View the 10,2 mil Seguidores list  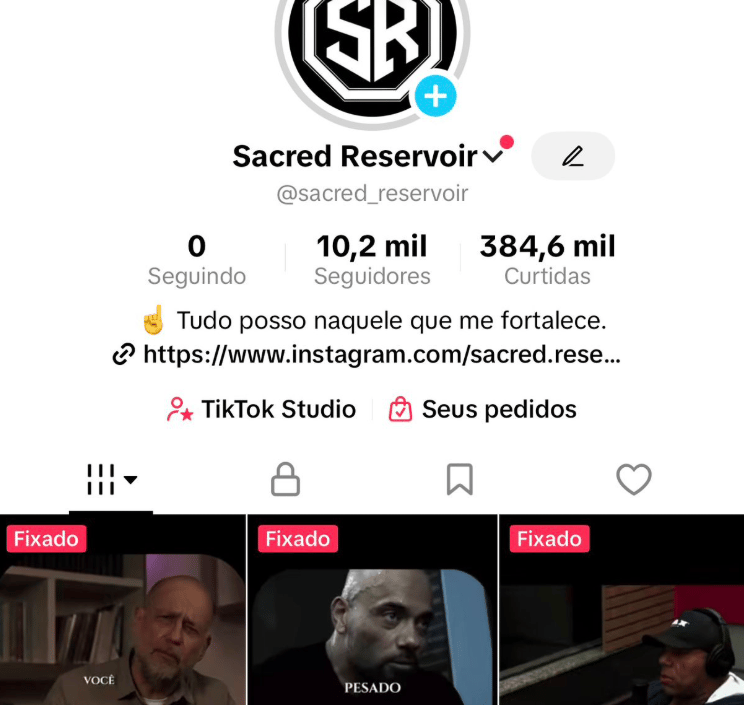click(372, 259)
